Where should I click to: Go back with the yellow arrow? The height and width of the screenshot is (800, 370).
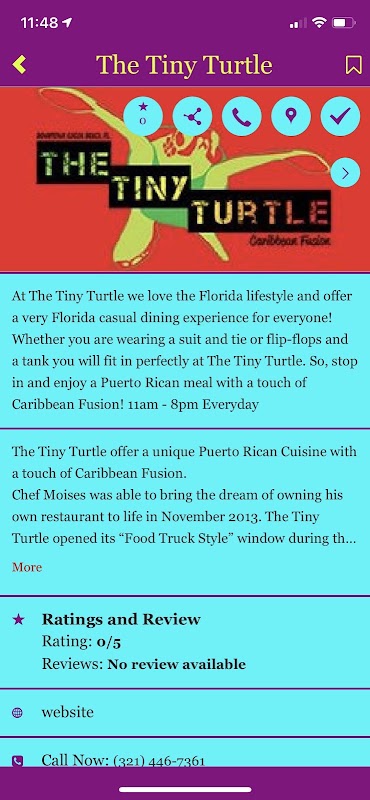(19, 65)
